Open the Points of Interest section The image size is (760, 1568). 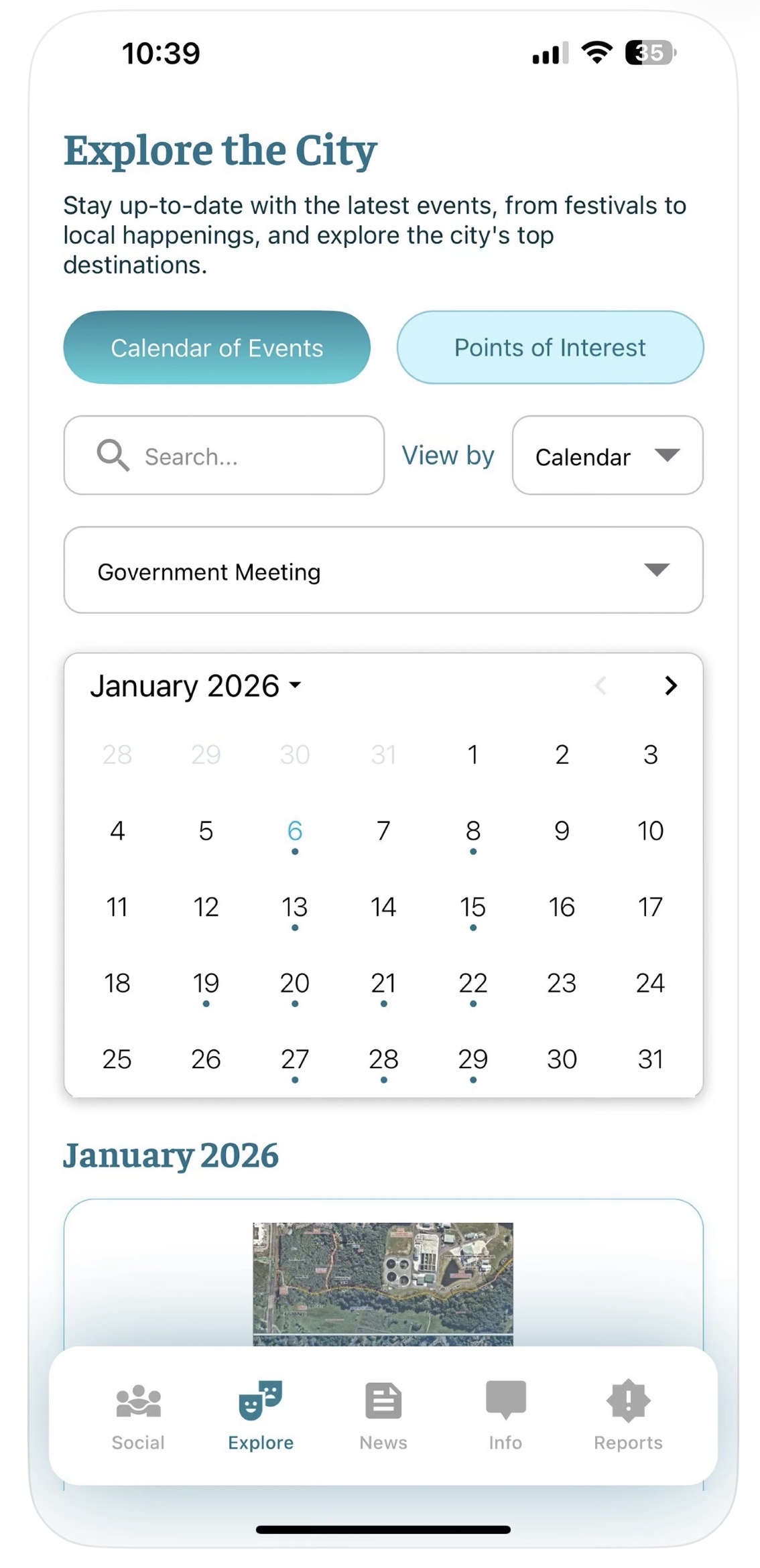click(550, 348)
